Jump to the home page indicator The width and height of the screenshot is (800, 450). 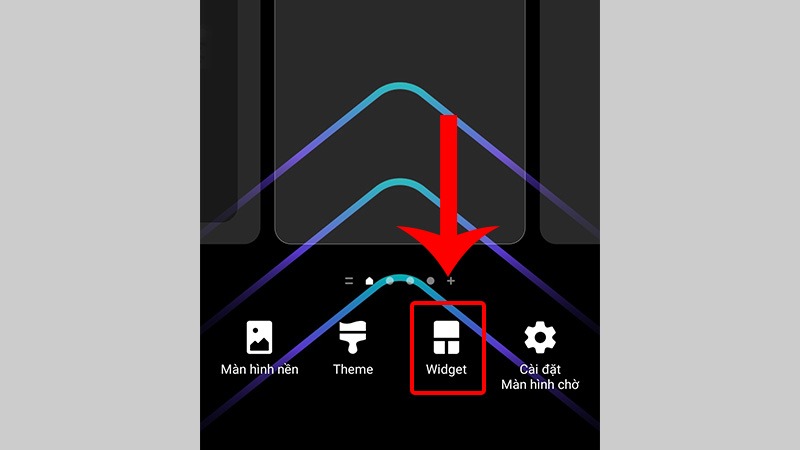[369, 281]
